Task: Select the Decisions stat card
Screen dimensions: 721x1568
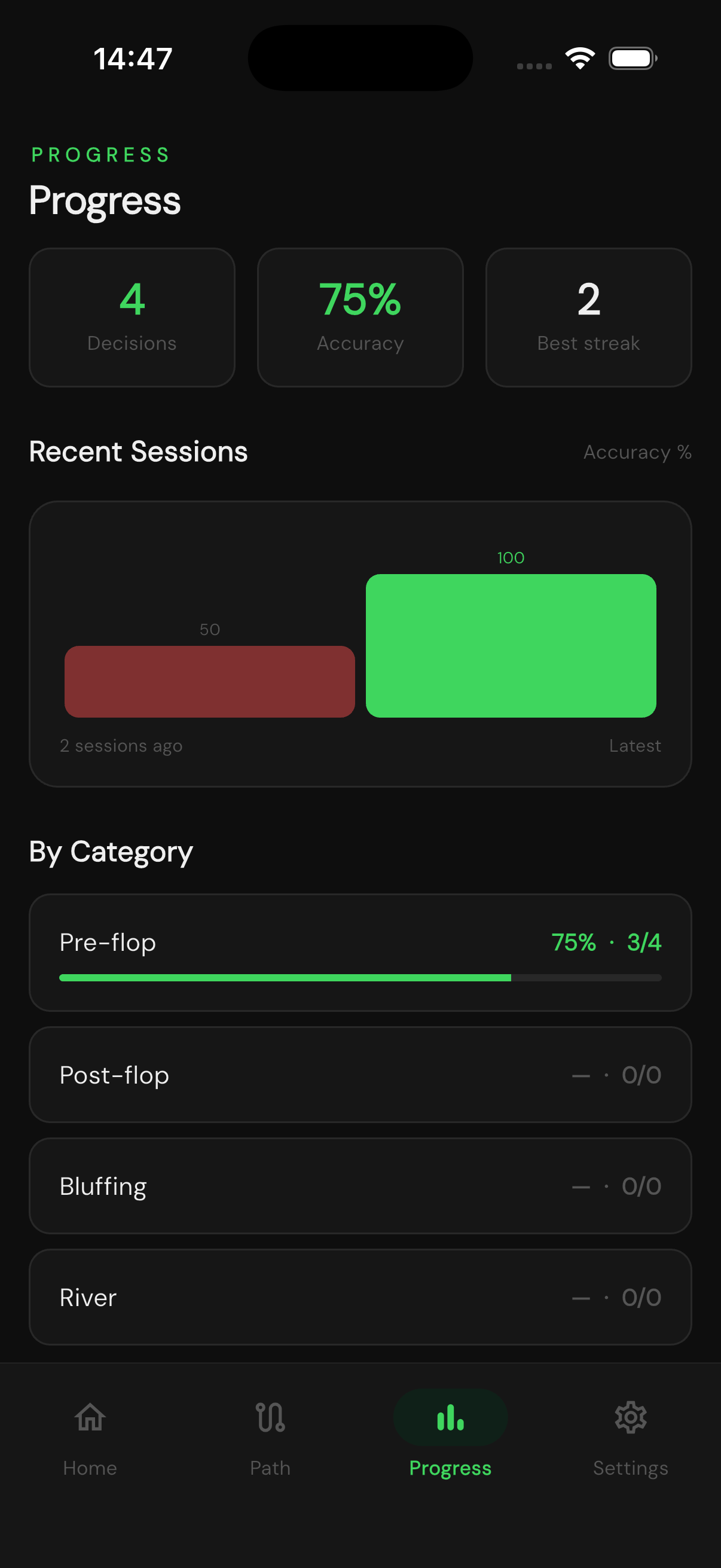Action: point(132,317)
